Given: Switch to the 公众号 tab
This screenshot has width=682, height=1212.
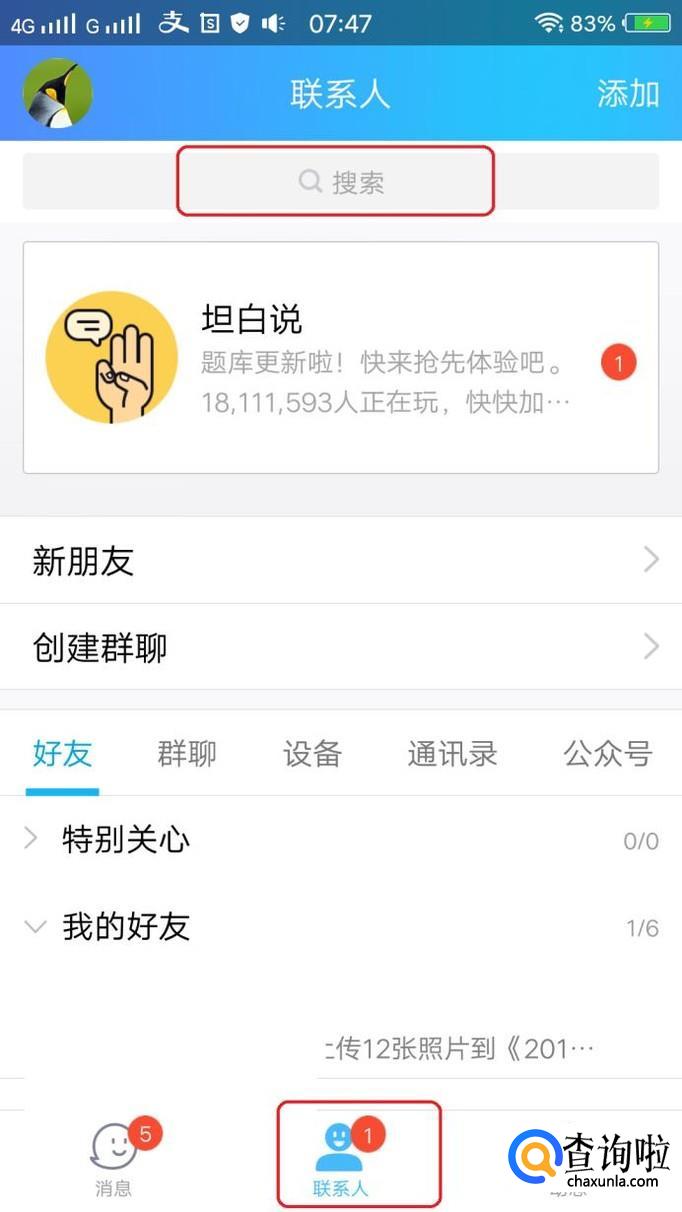Looking at the screenshot, I should (x=607, y=754).
